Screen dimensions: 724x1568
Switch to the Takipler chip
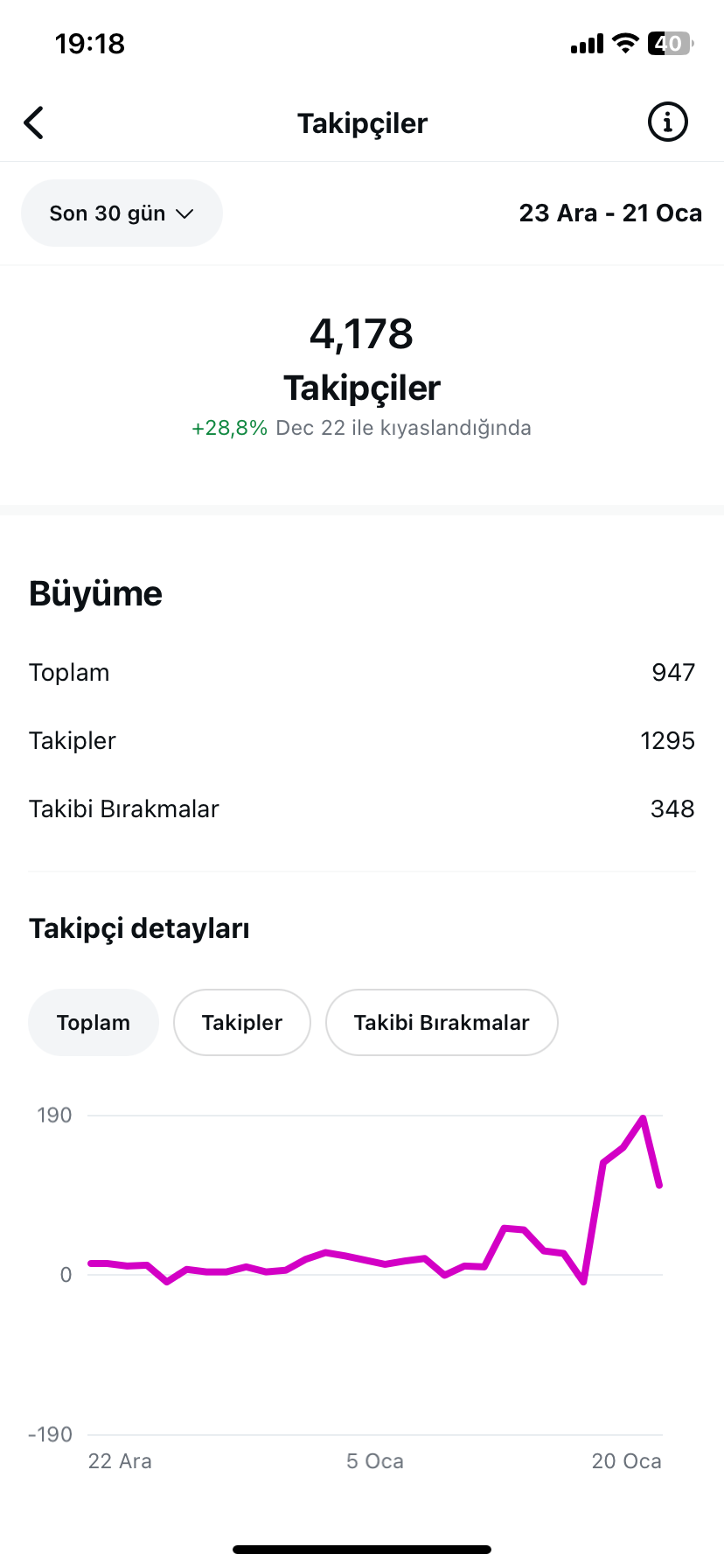[242, 1022]
